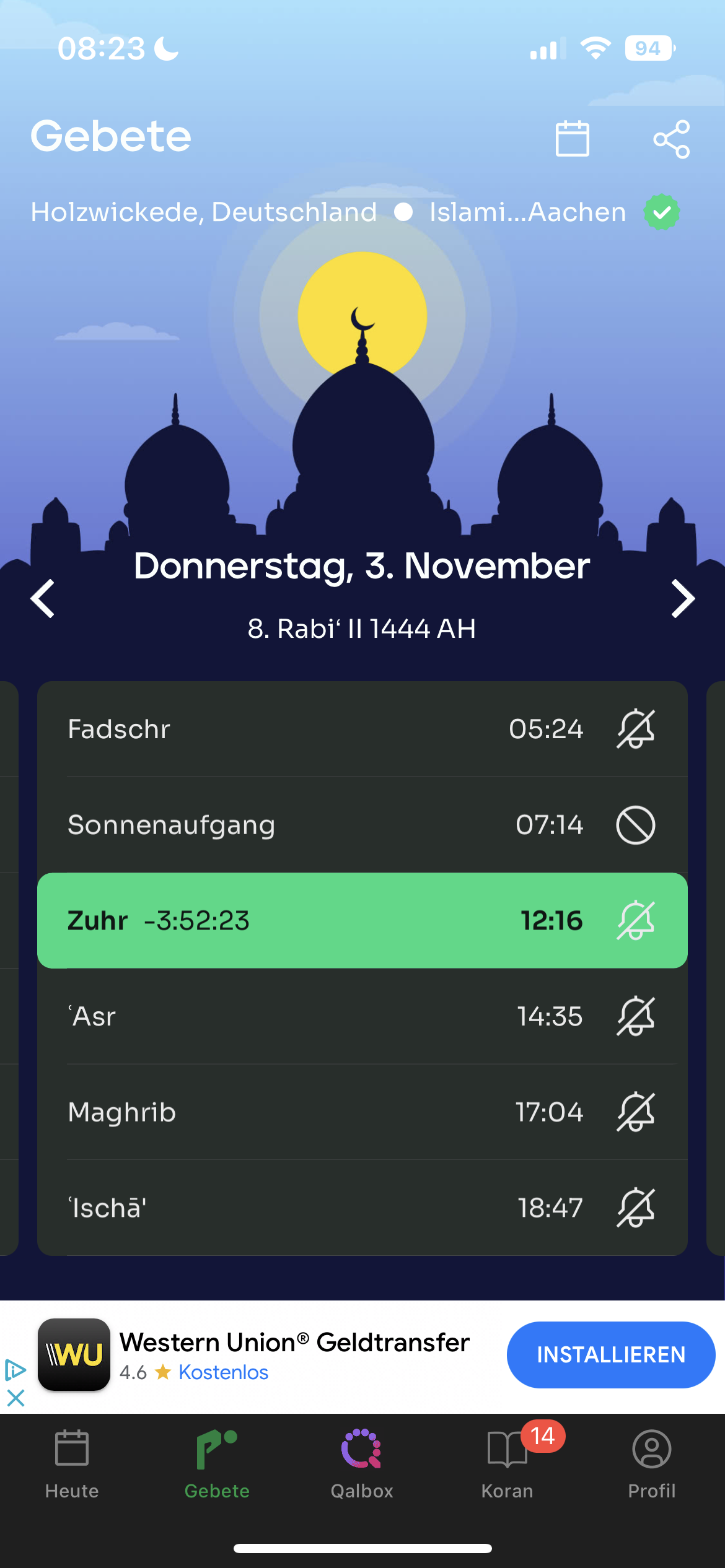
Task: Toggle the notification bell for Fadschr
Action: 636,729
